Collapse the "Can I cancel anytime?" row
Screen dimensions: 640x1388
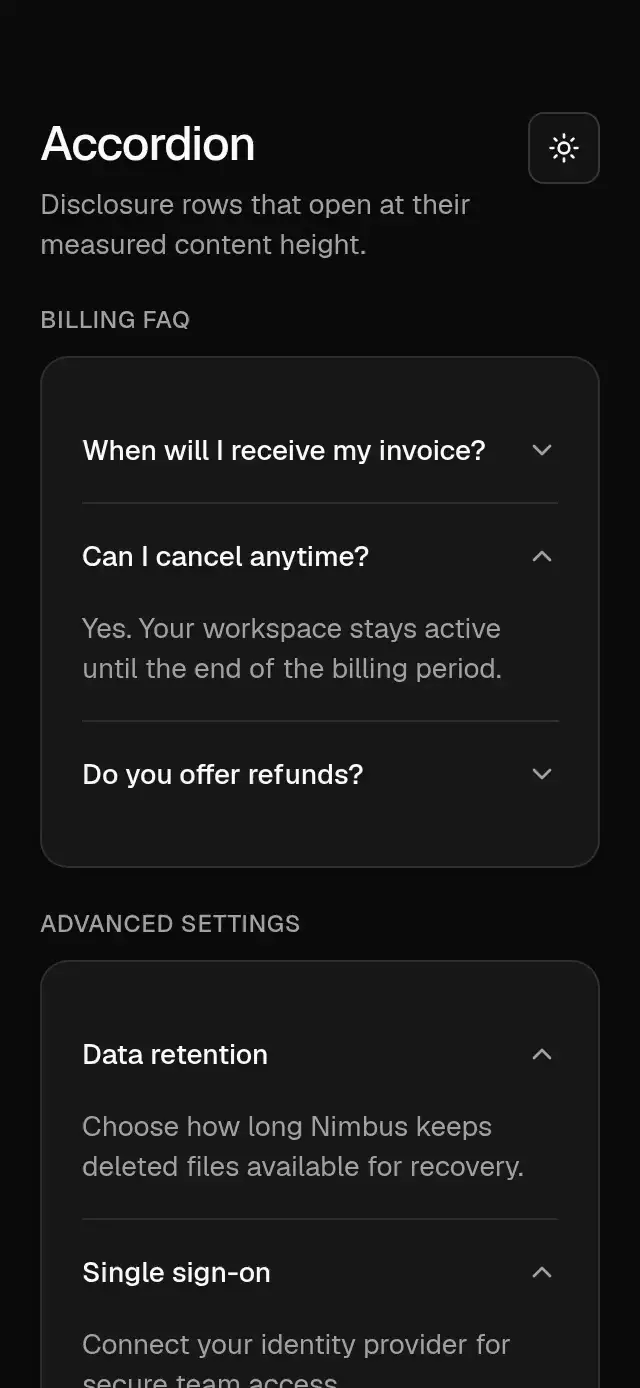point(320,556)
